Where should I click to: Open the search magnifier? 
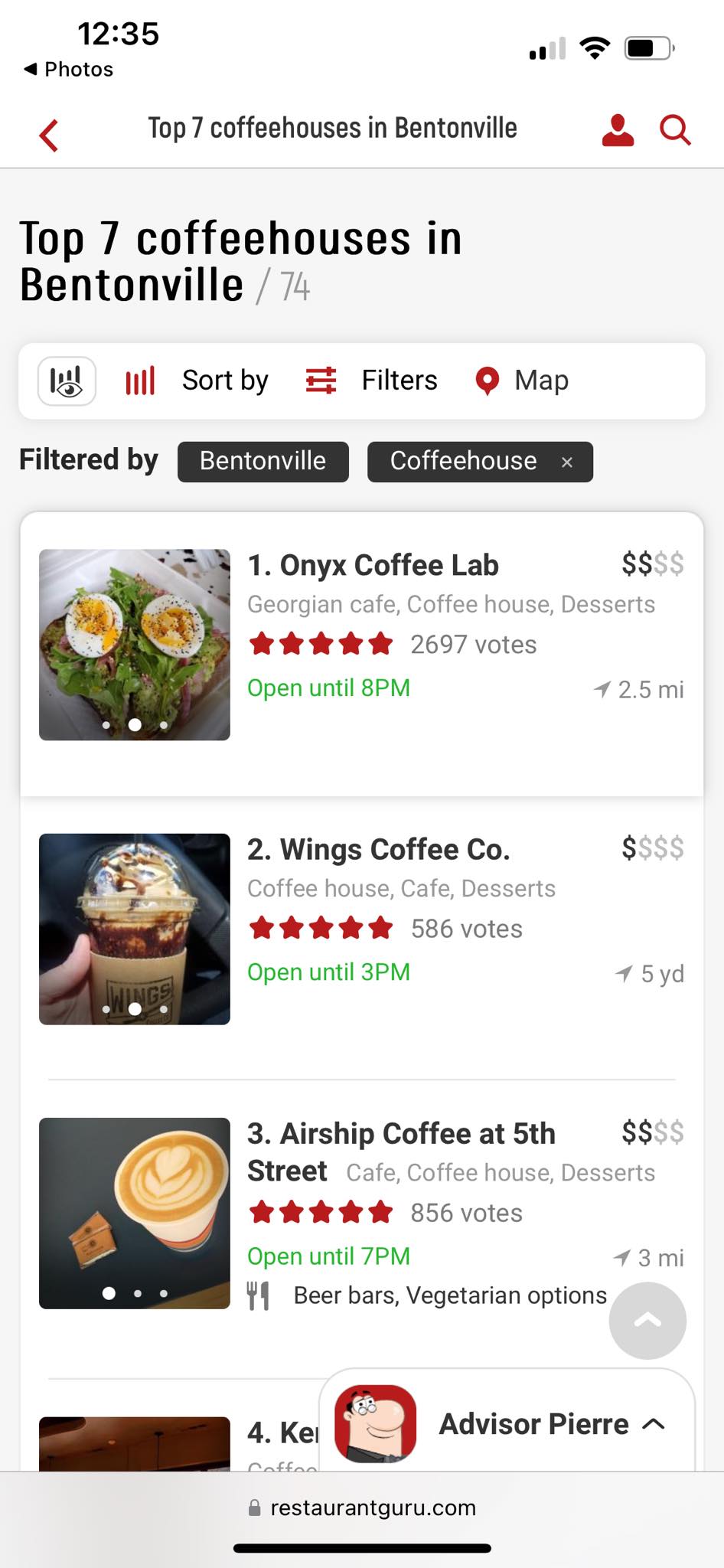tap(675, 130)
